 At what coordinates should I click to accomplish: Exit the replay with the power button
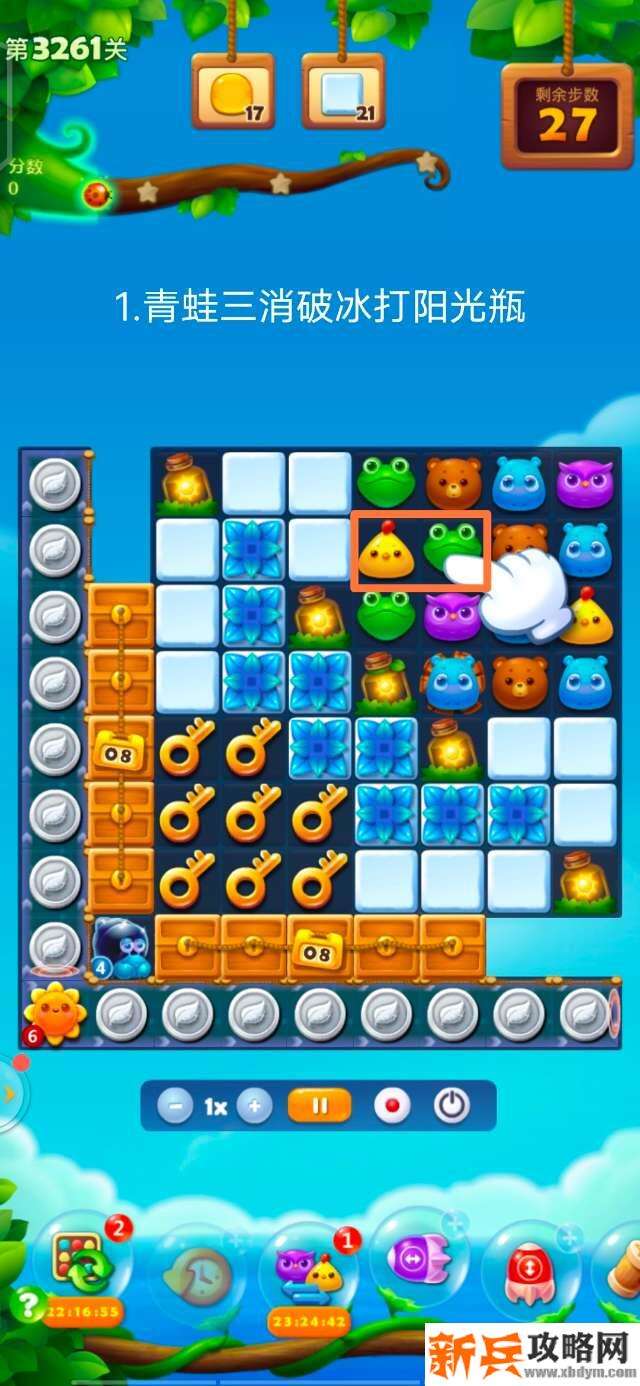click(452, 1106)
